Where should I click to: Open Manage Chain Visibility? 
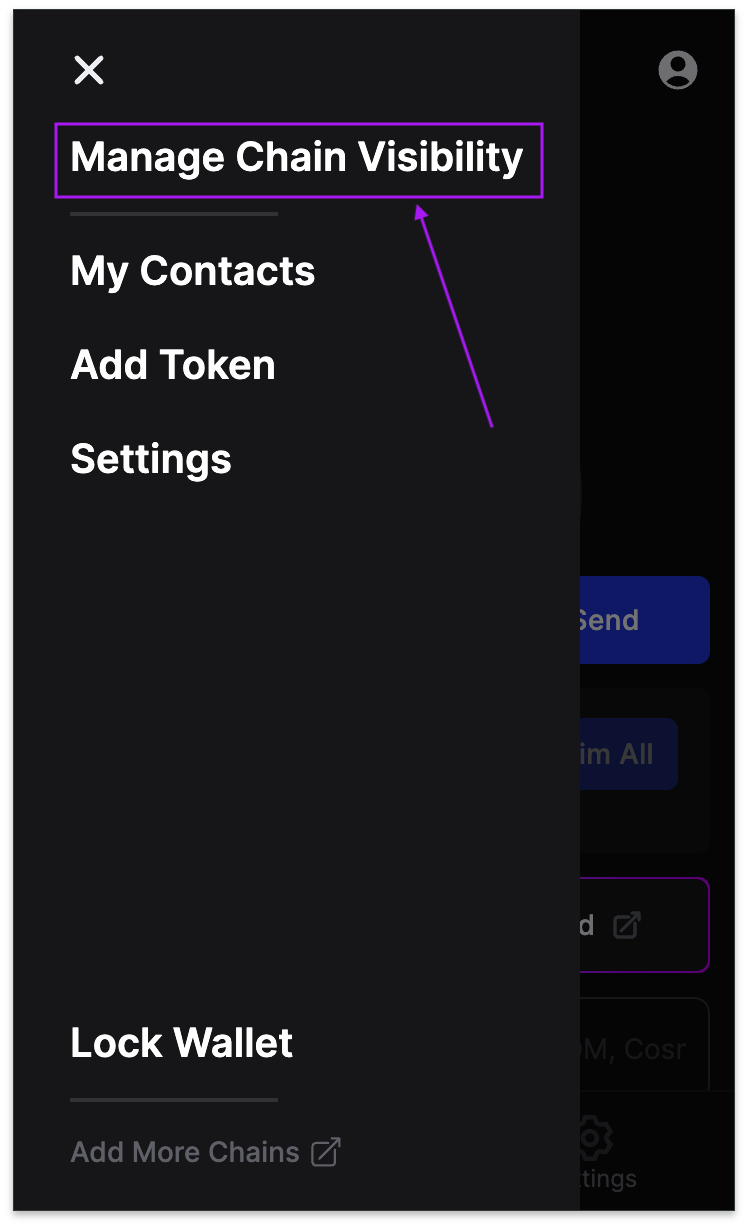pos(297,158)
